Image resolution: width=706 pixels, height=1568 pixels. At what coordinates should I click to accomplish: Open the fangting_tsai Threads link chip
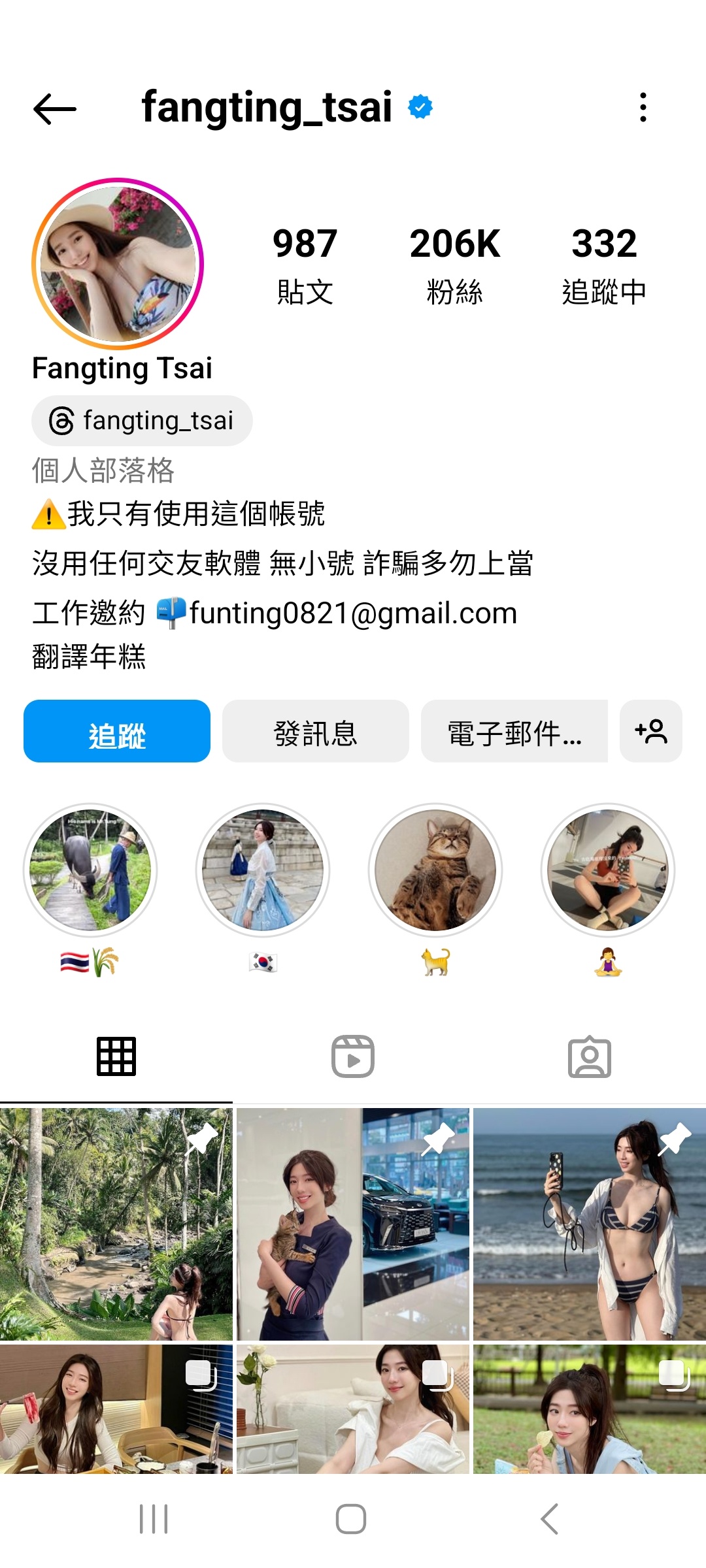tap(142, 421)
